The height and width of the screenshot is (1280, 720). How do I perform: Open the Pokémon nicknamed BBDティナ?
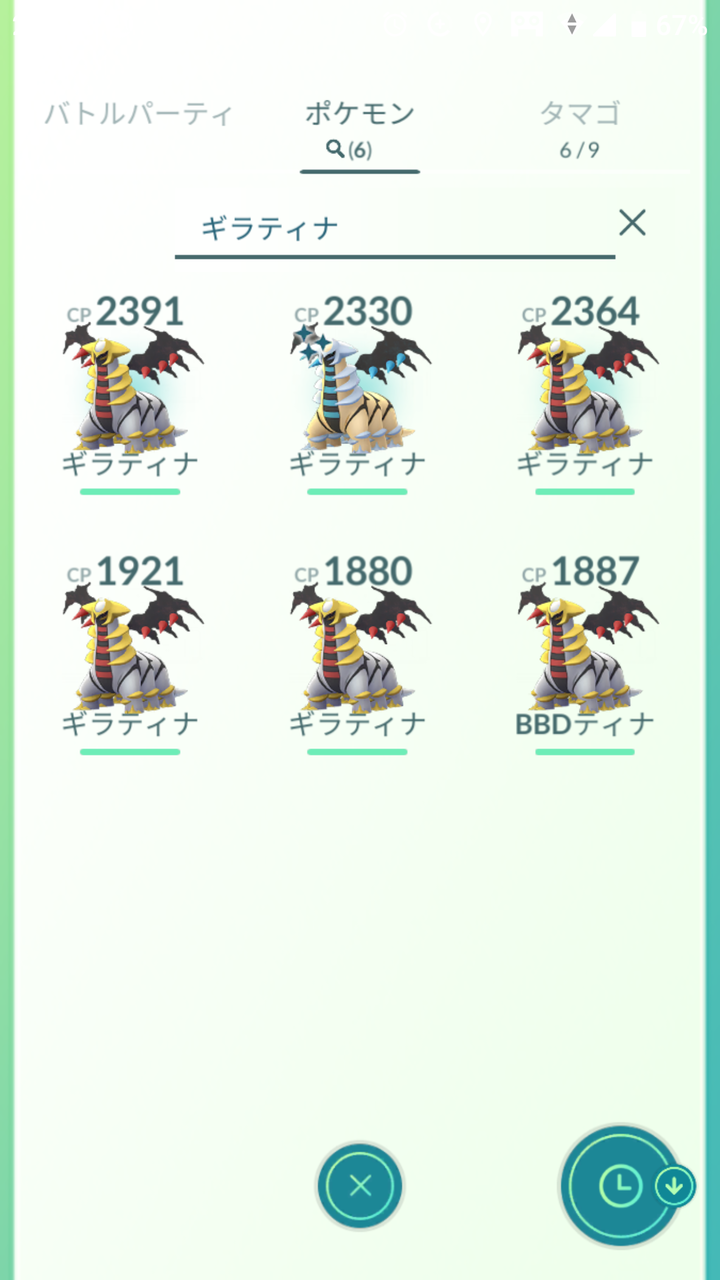click(x=586, y=650)
